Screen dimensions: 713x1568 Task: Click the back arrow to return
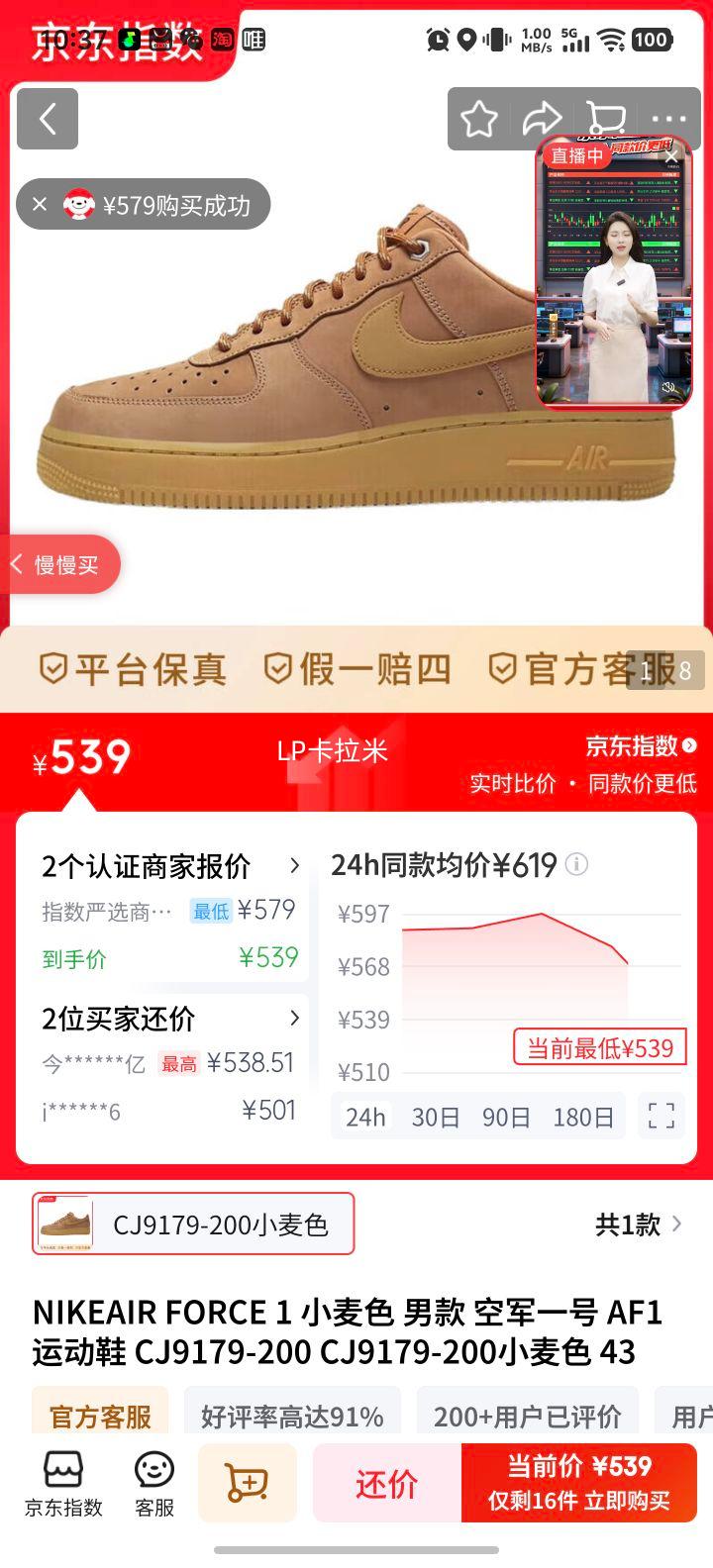click(47, 119)
